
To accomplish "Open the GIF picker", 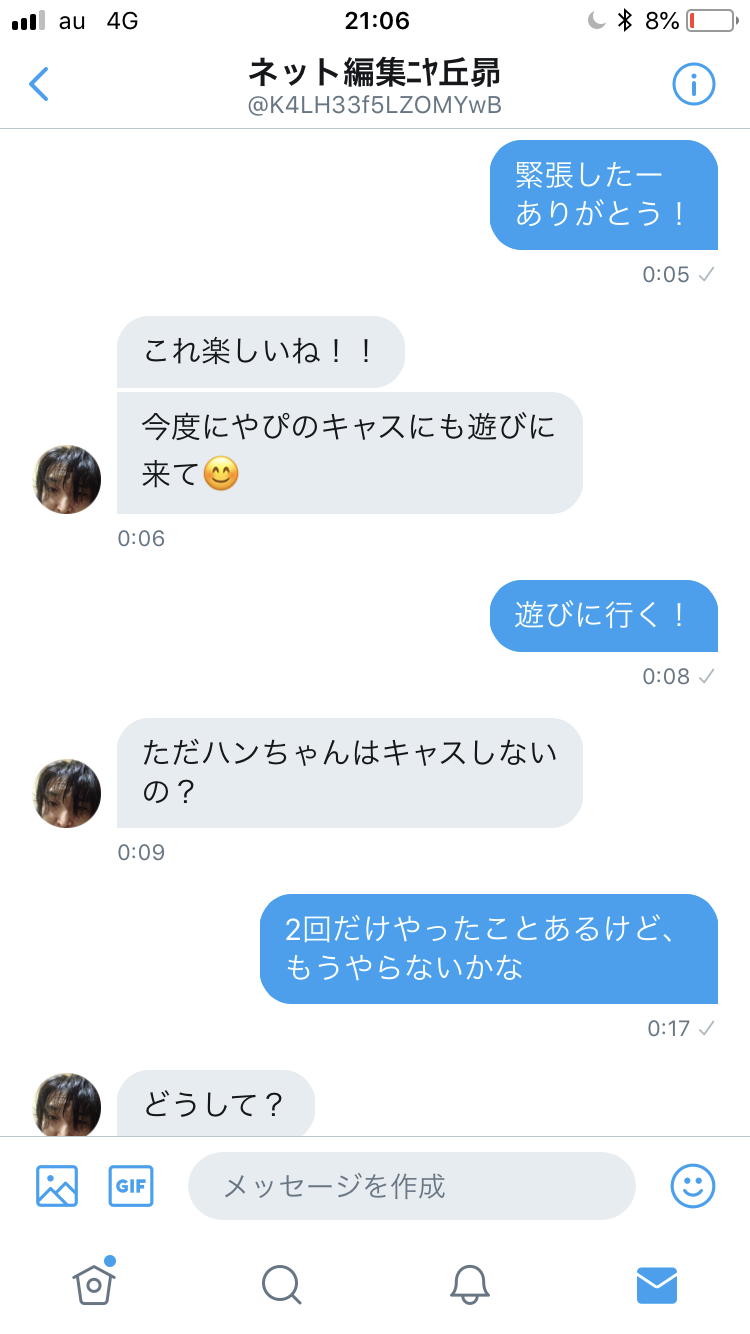I will [131, 1186].
